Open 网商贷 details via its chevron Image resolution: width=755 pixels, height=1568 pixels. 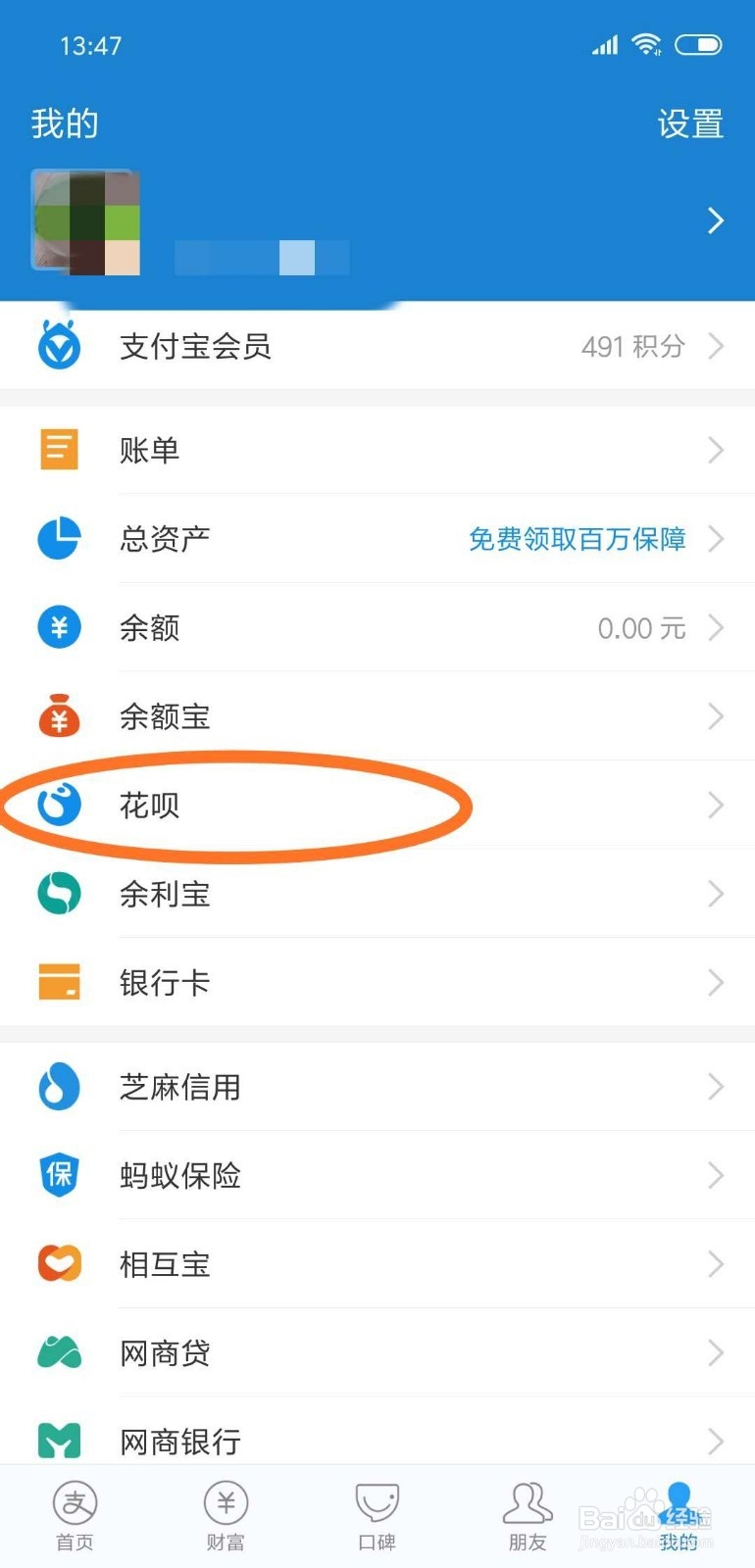(715, 1352)
